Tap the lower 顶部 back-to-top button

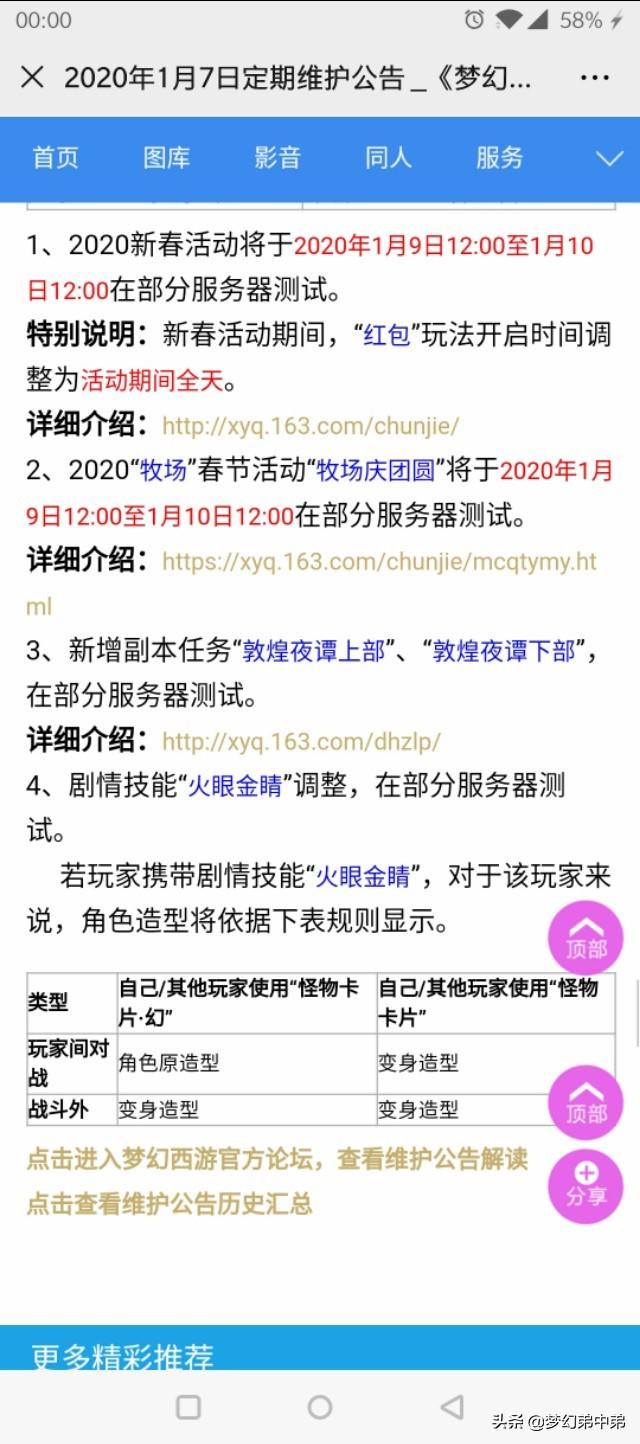(586, 1103)
